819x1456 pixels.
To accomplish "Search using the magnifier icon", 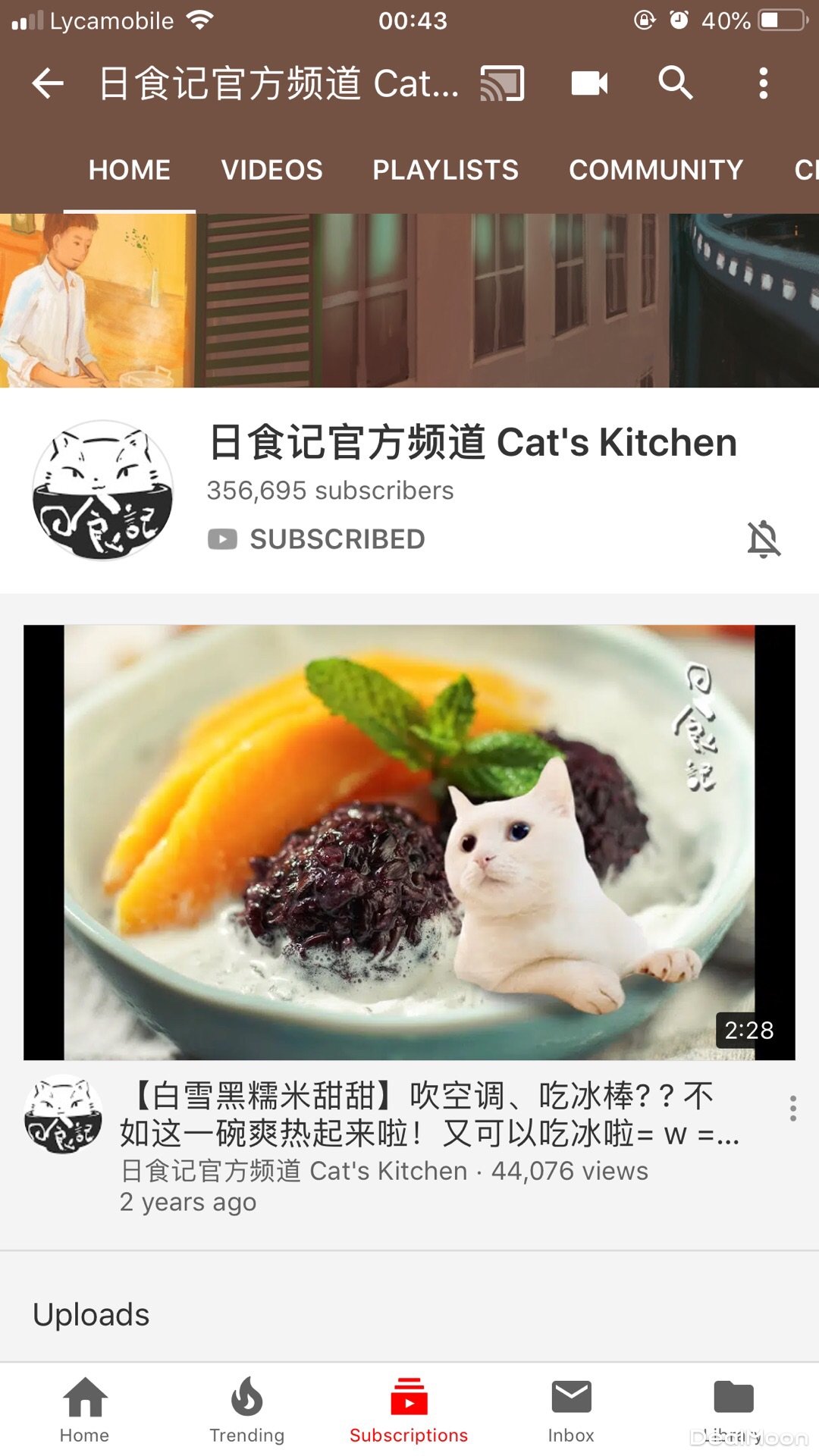I will point(675,82).
